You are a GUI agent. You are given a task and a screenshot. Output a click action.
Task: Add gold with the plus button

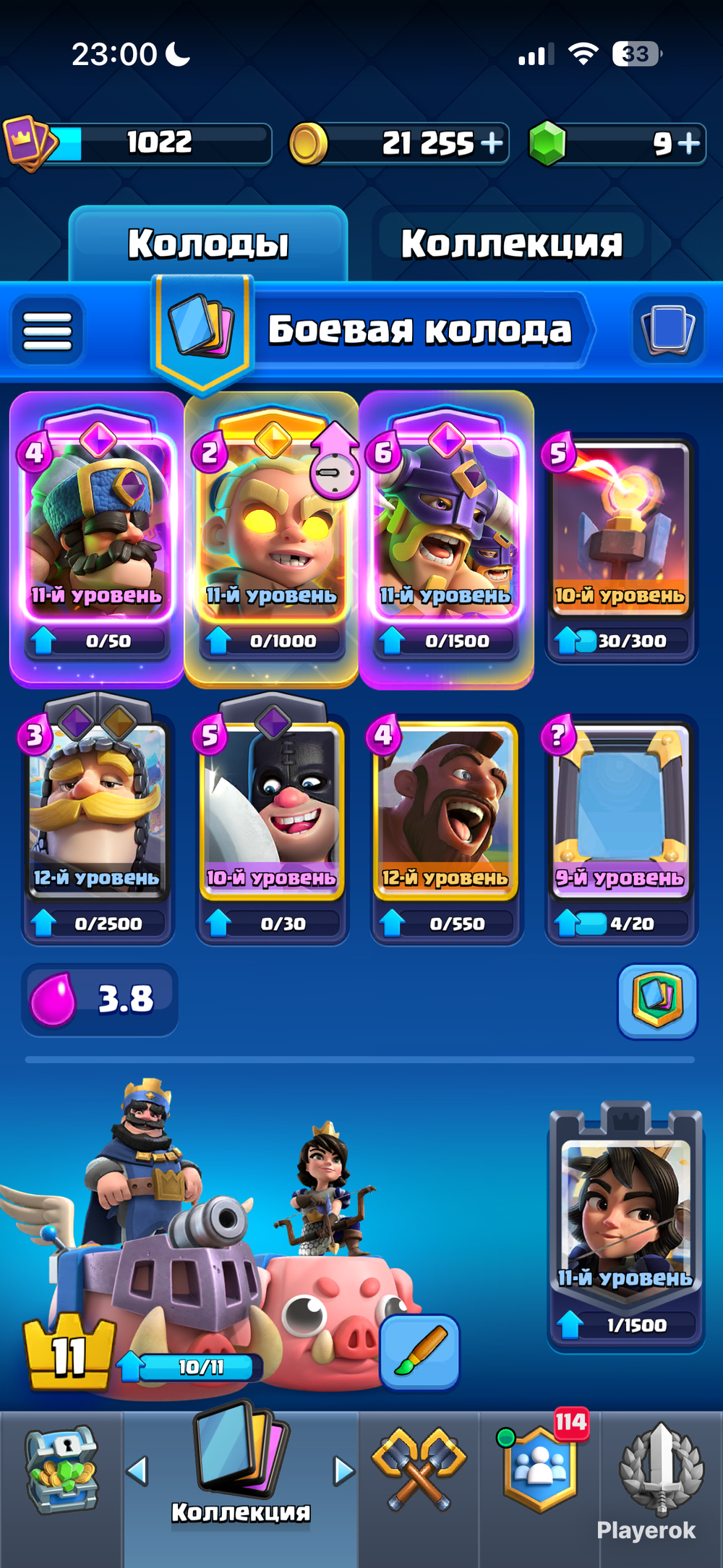(x=492, y=142)
